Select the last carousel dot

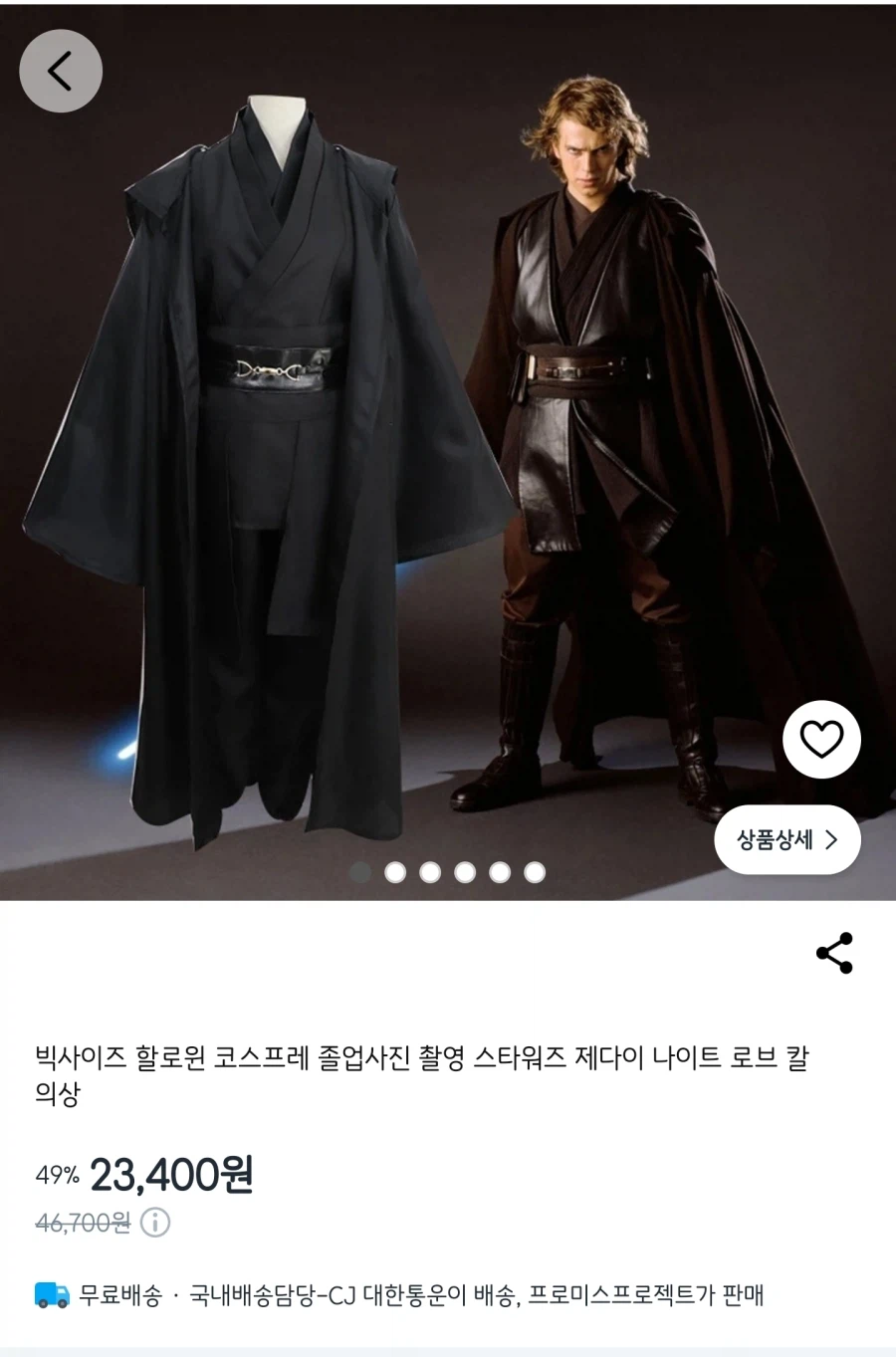tap(534, 872)
